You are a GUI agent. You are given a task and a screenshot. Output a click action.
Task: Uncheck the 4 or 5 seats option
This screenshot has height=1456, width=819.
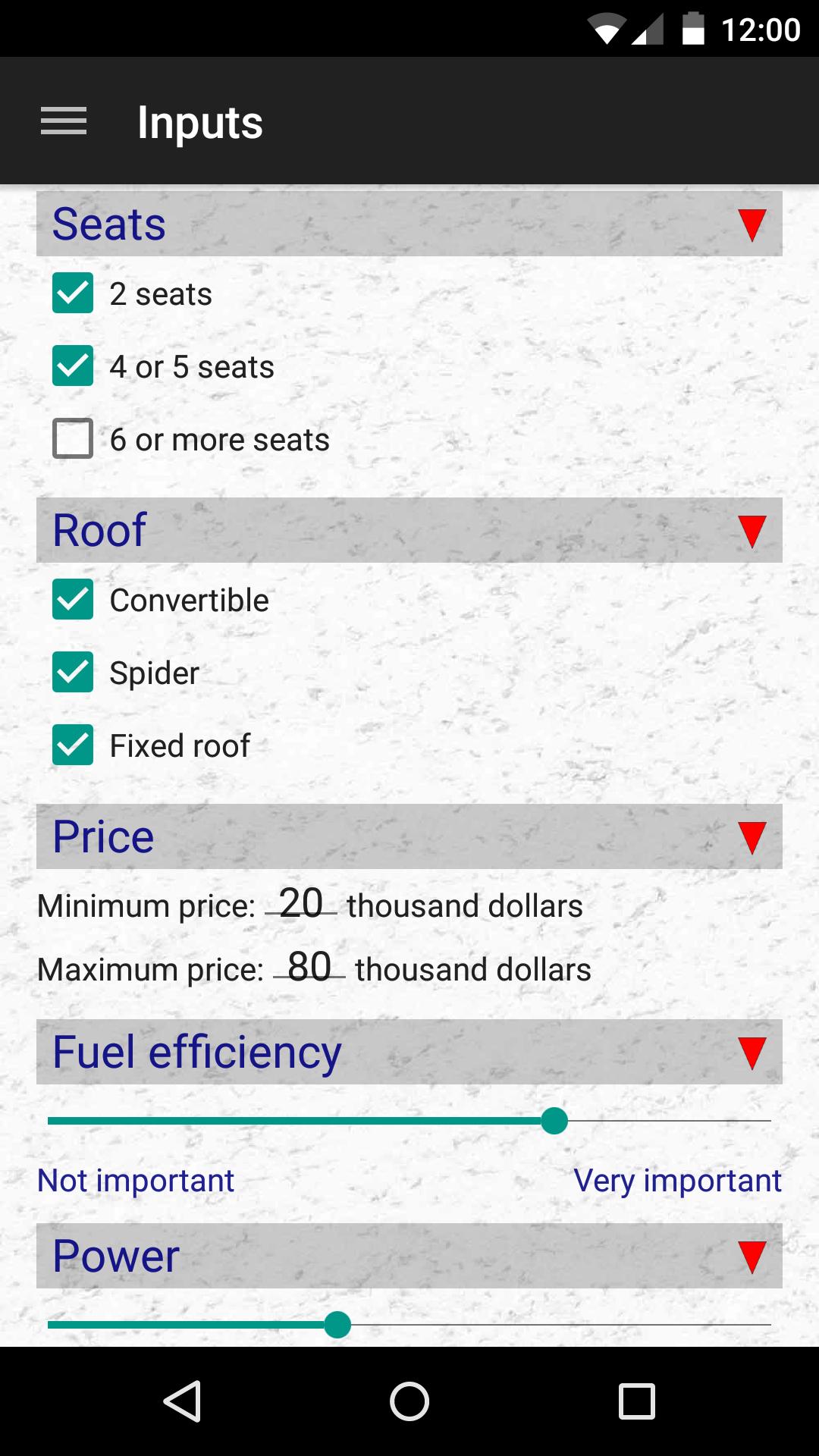coord(73,366)
